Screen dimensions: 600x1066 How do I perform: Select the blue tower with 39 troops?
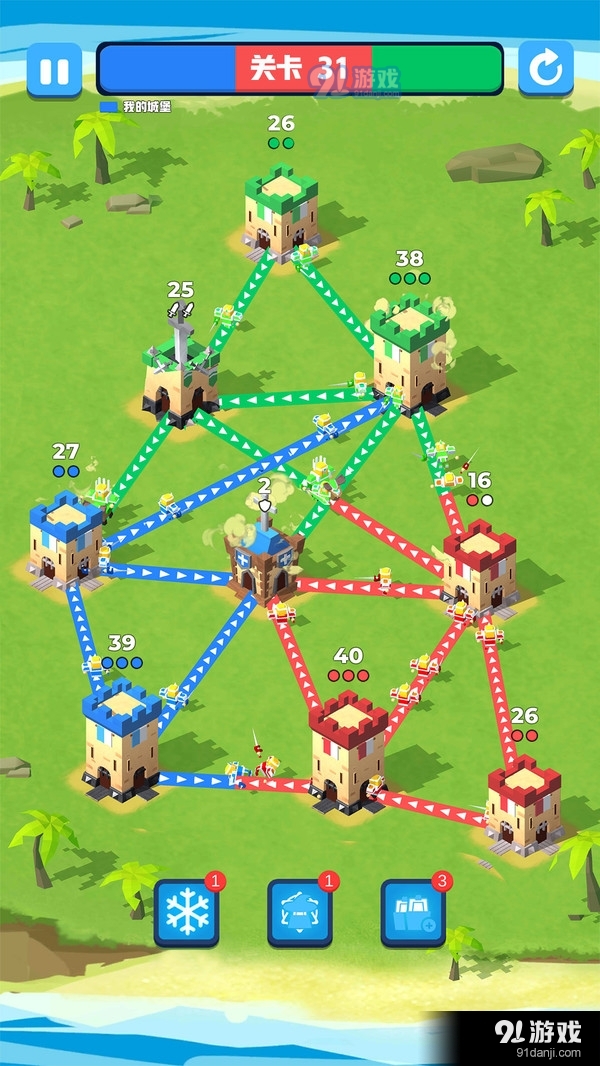[x=122, y=738]
